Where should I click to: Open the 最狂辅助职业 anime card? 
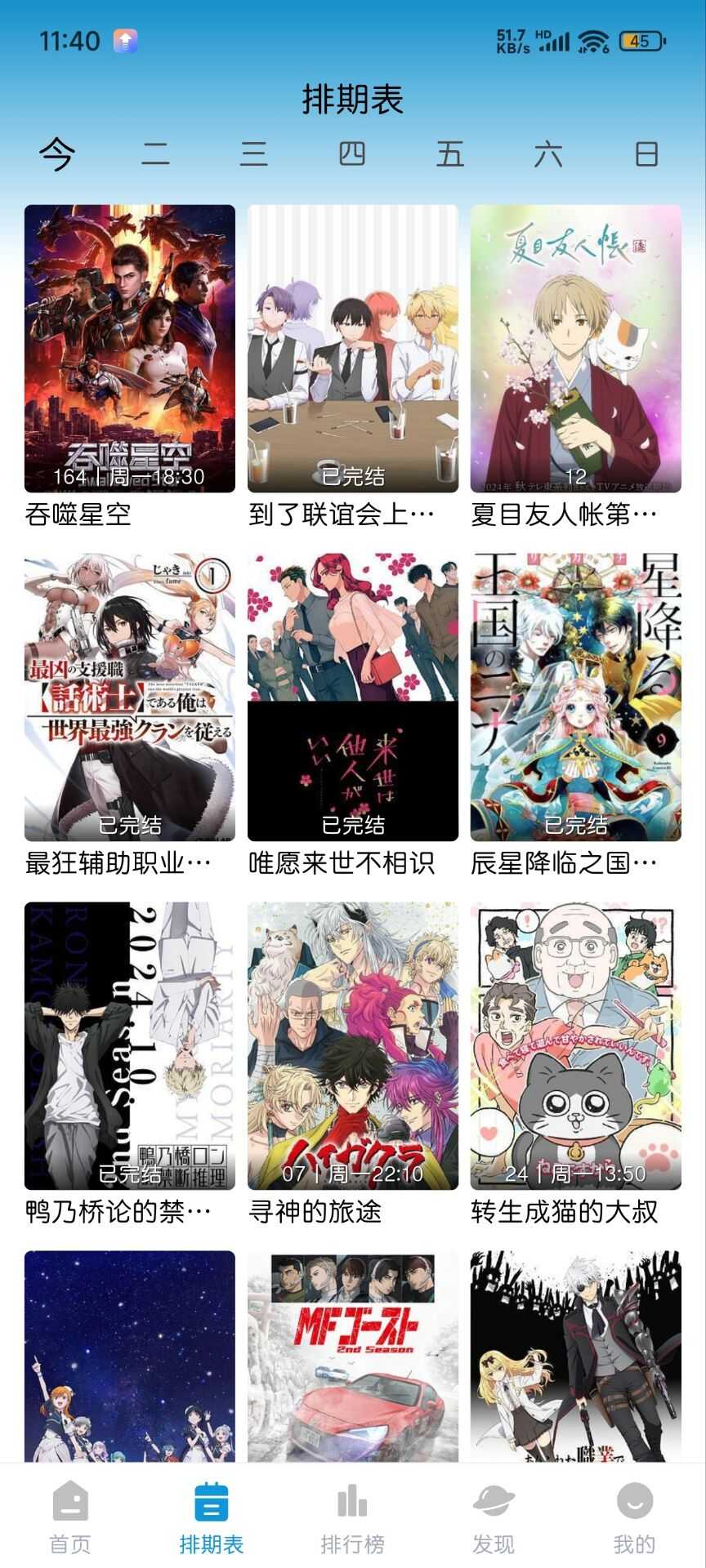tap(130, 697)
